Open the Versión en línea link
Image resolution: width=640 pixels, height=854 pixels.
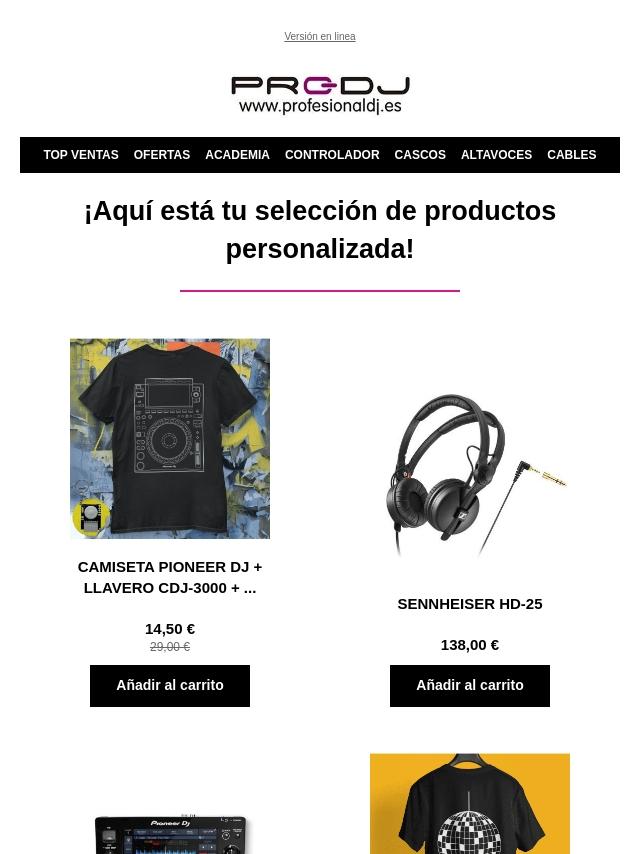(x=319, y=37)
